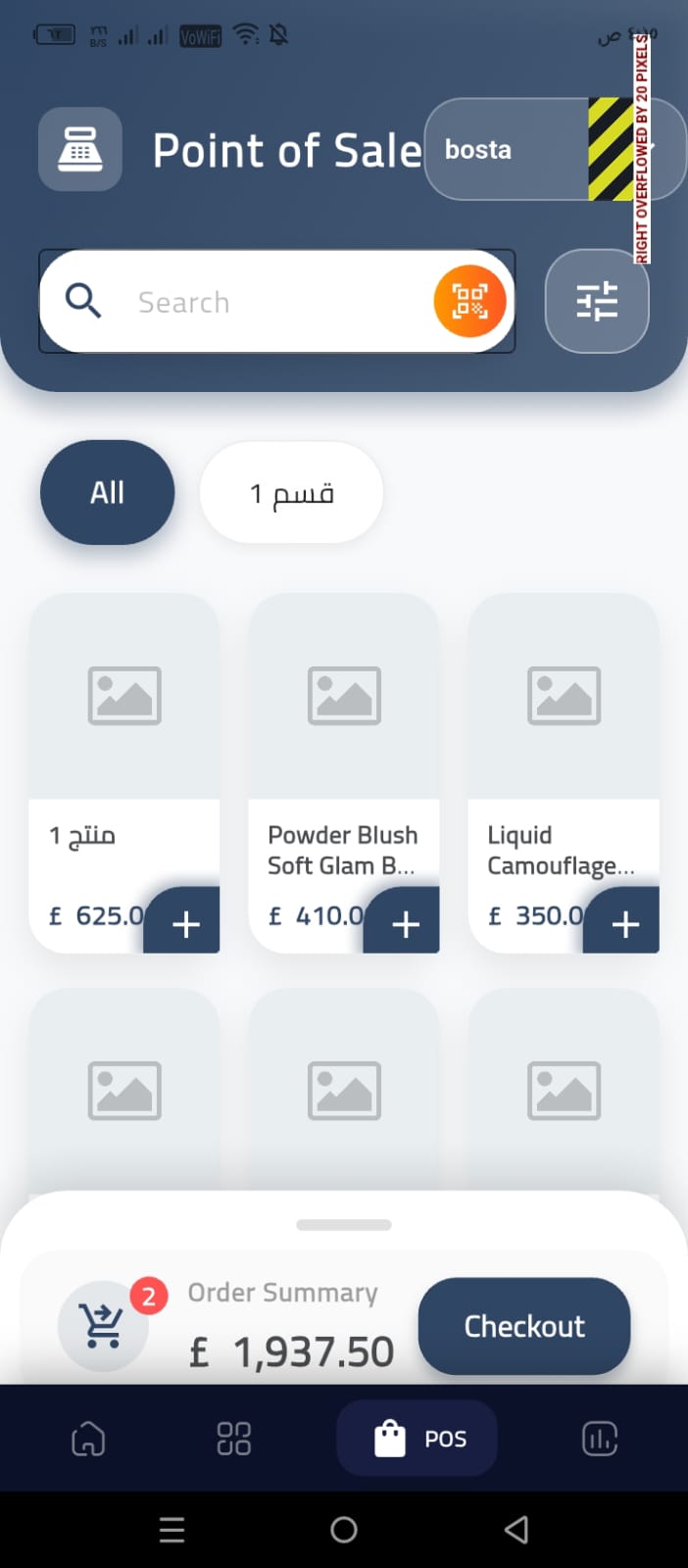
Task: Filter by قسم 1 category
Action: [x=291, y=492]
